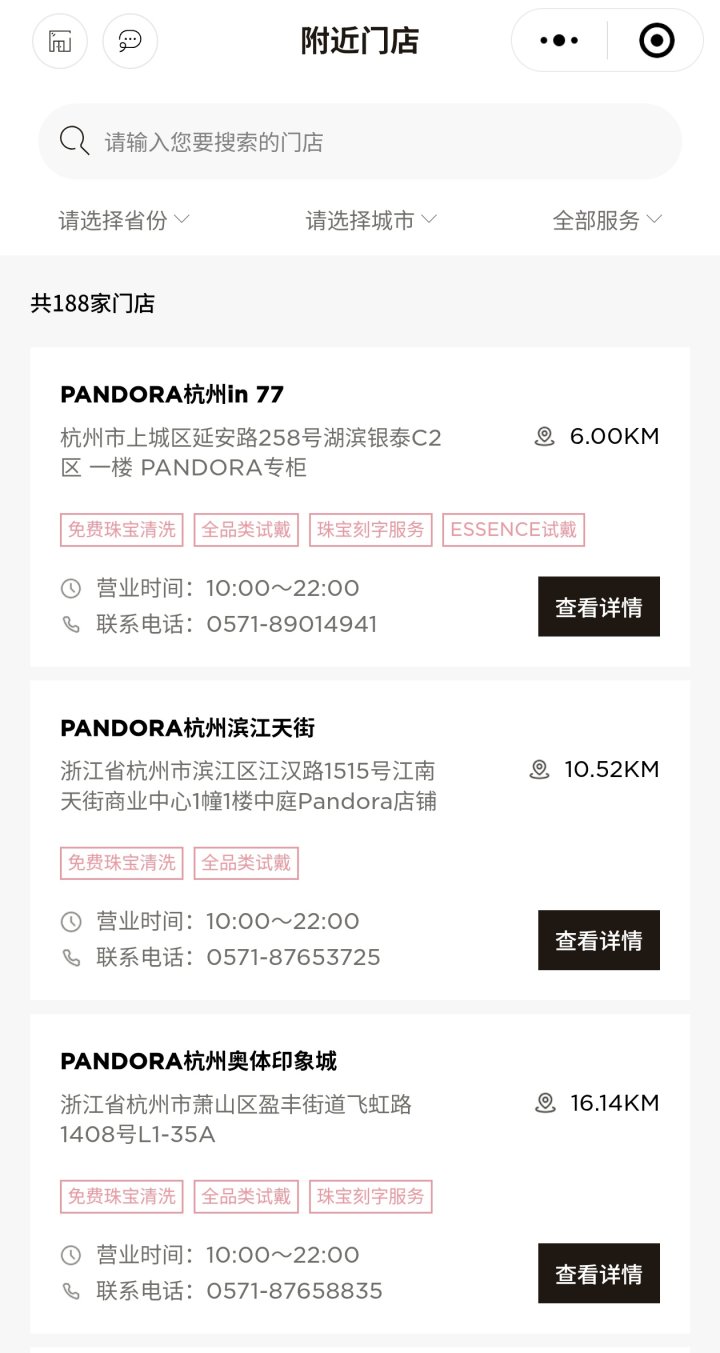
Task: View details for PANDORA杭州in 77
Action: pyautogui.click(x=598, y=607)
